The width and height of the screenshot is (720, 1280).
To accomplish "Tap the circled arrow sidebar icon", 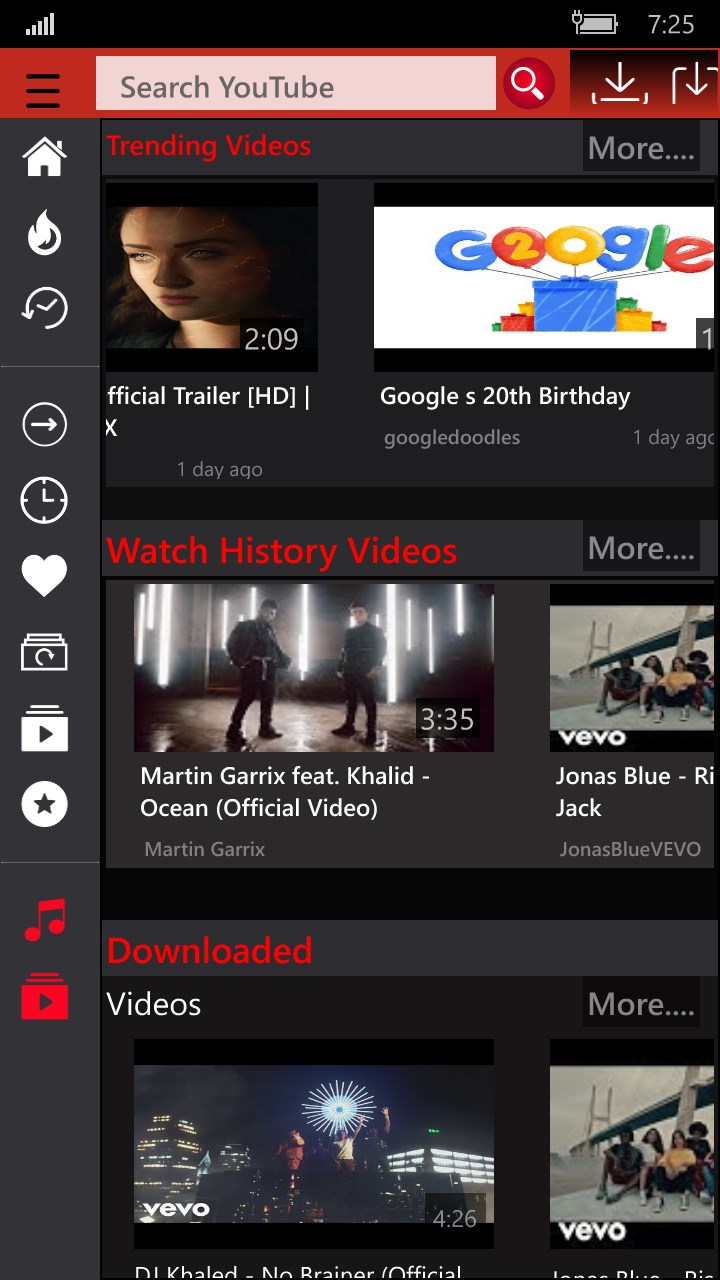I will point(44,425).
